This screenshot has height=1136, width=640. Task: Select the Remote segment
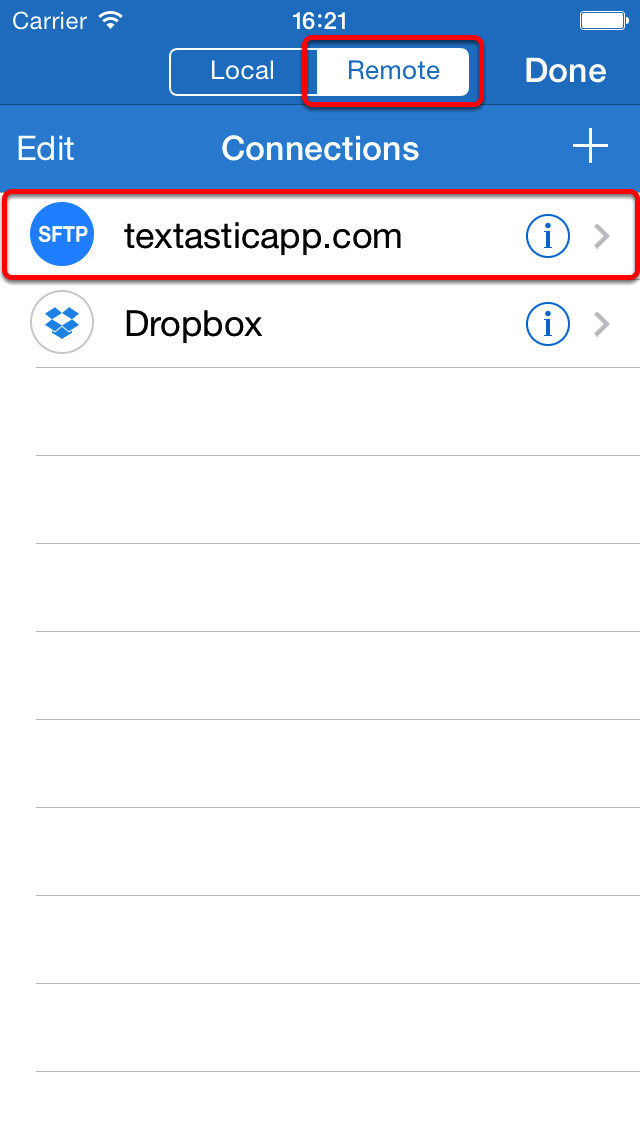tap(394, 71)
